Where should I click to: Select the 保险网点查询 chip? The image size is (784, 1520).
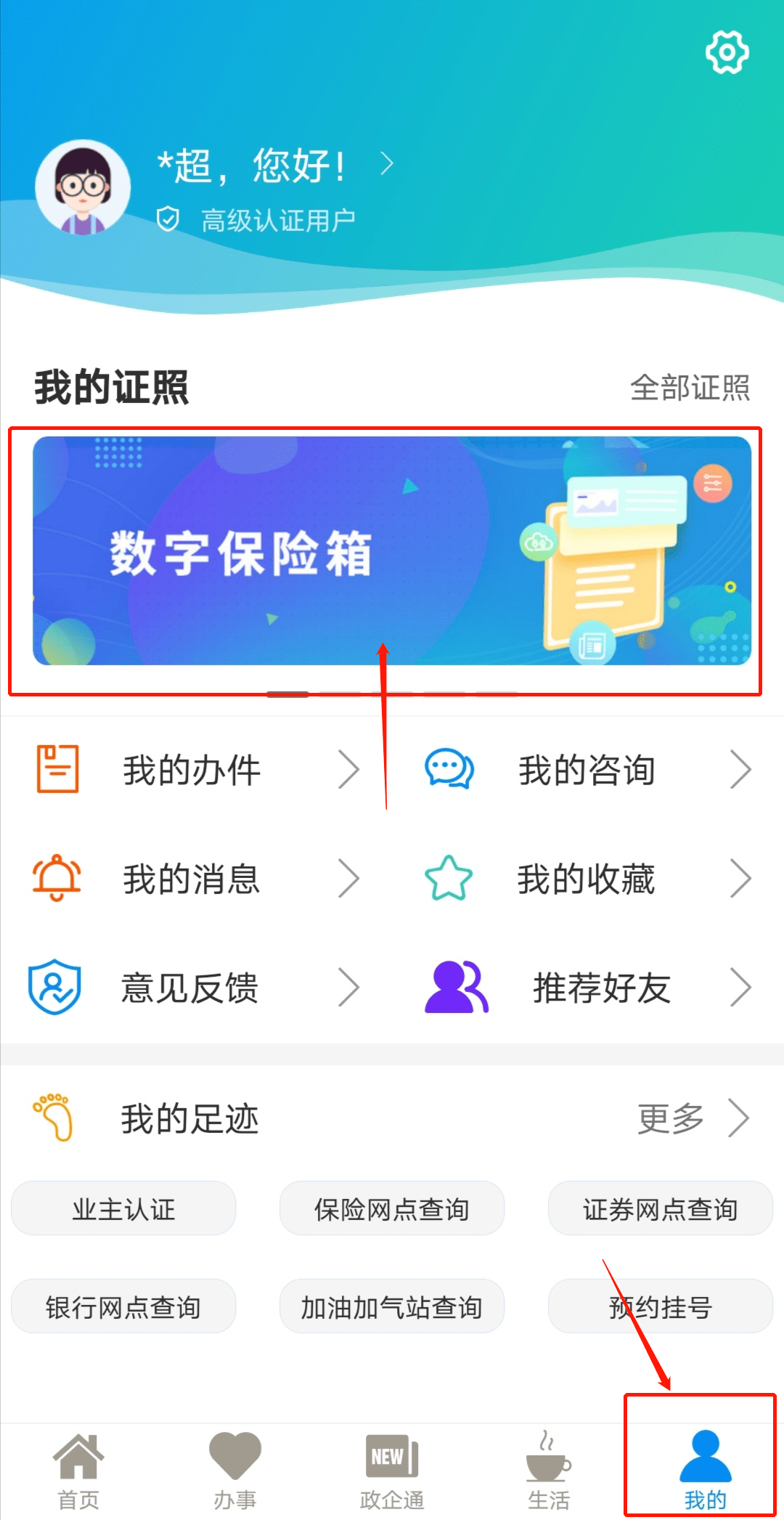pos(392,1209)
